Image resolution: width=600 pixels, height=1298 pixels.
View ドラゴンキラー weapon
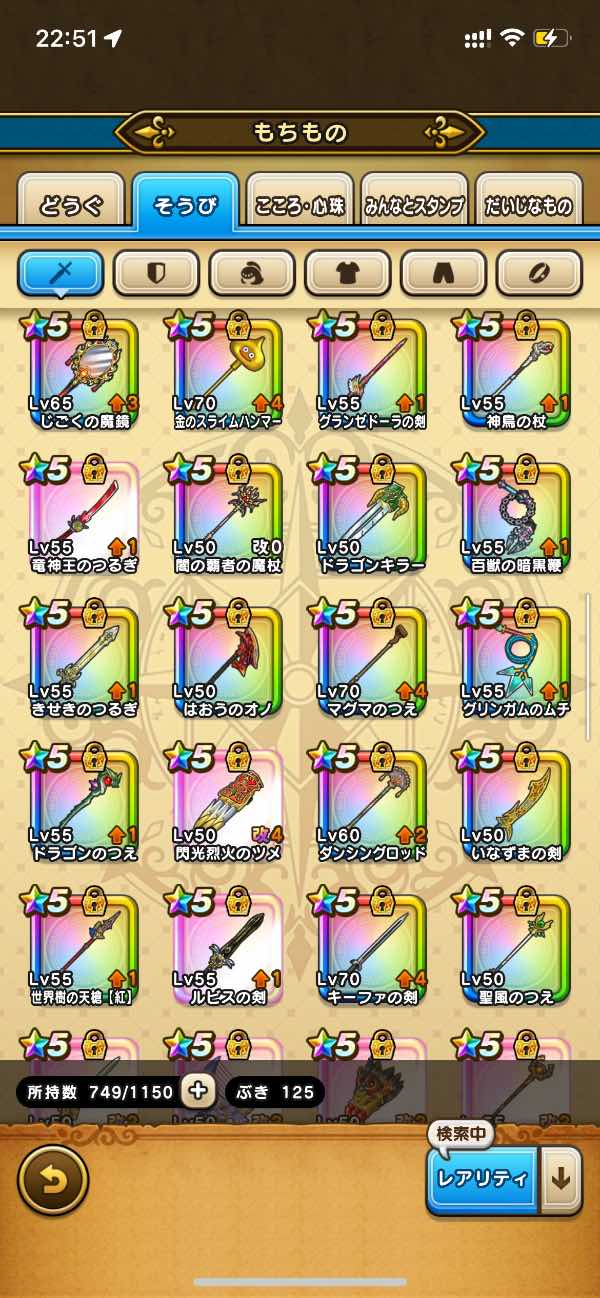[372, 514]
